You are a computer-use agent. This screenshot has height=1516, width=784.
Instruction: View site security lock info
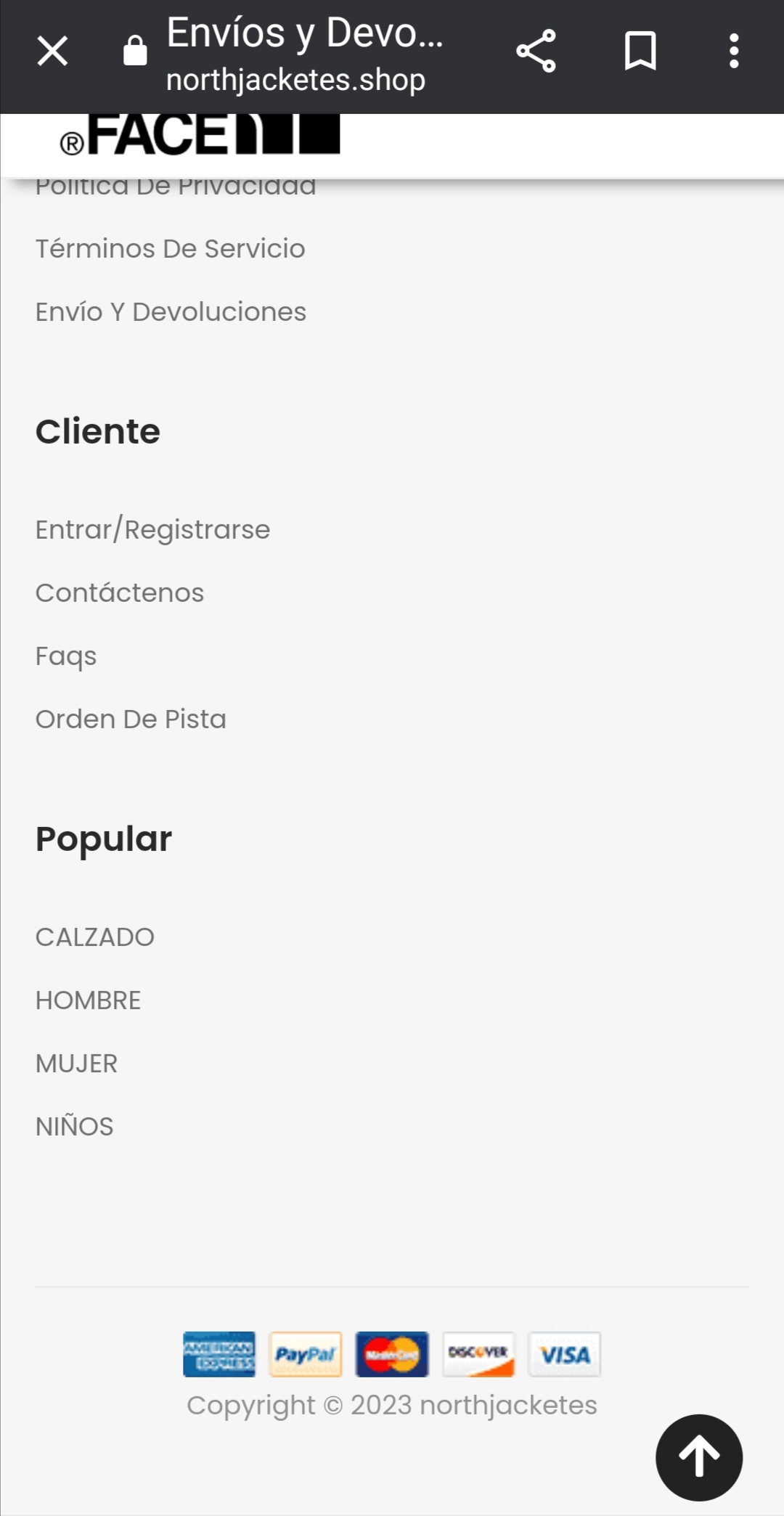[x=135, y=51]
